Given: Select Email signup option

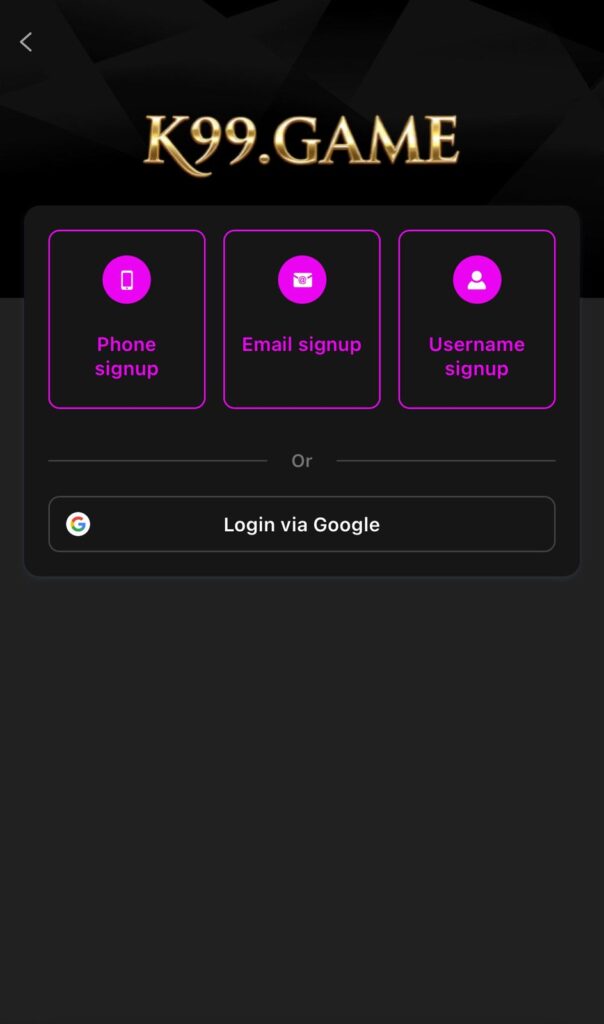Looking at the screenshot, I should pos(301,319).
